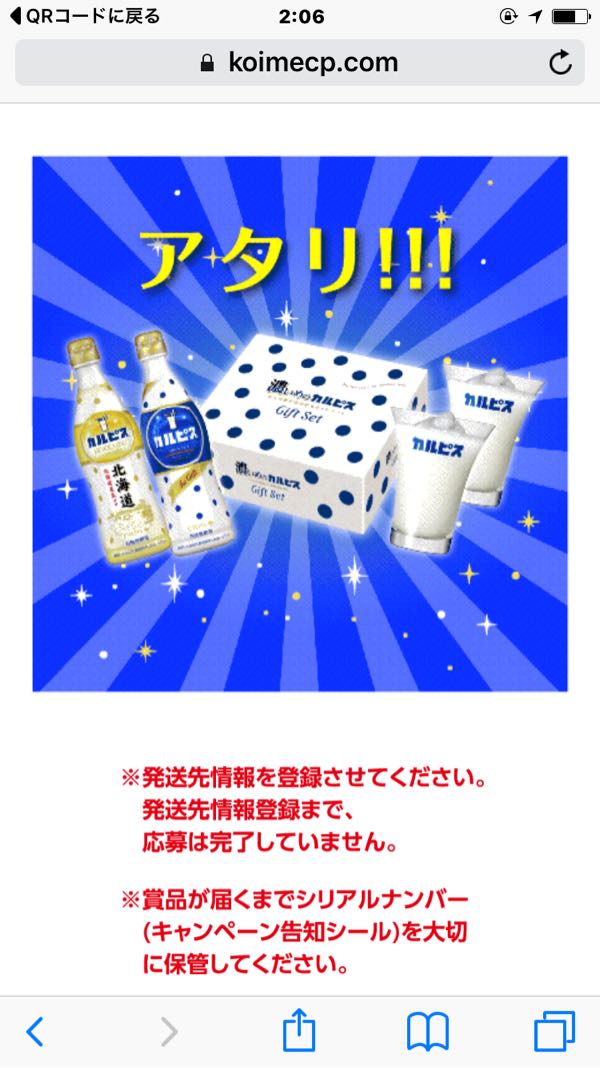This screenshot has width=600, height=1068.
Task: Open the share sheet
Action: (x=299, y=1029)
